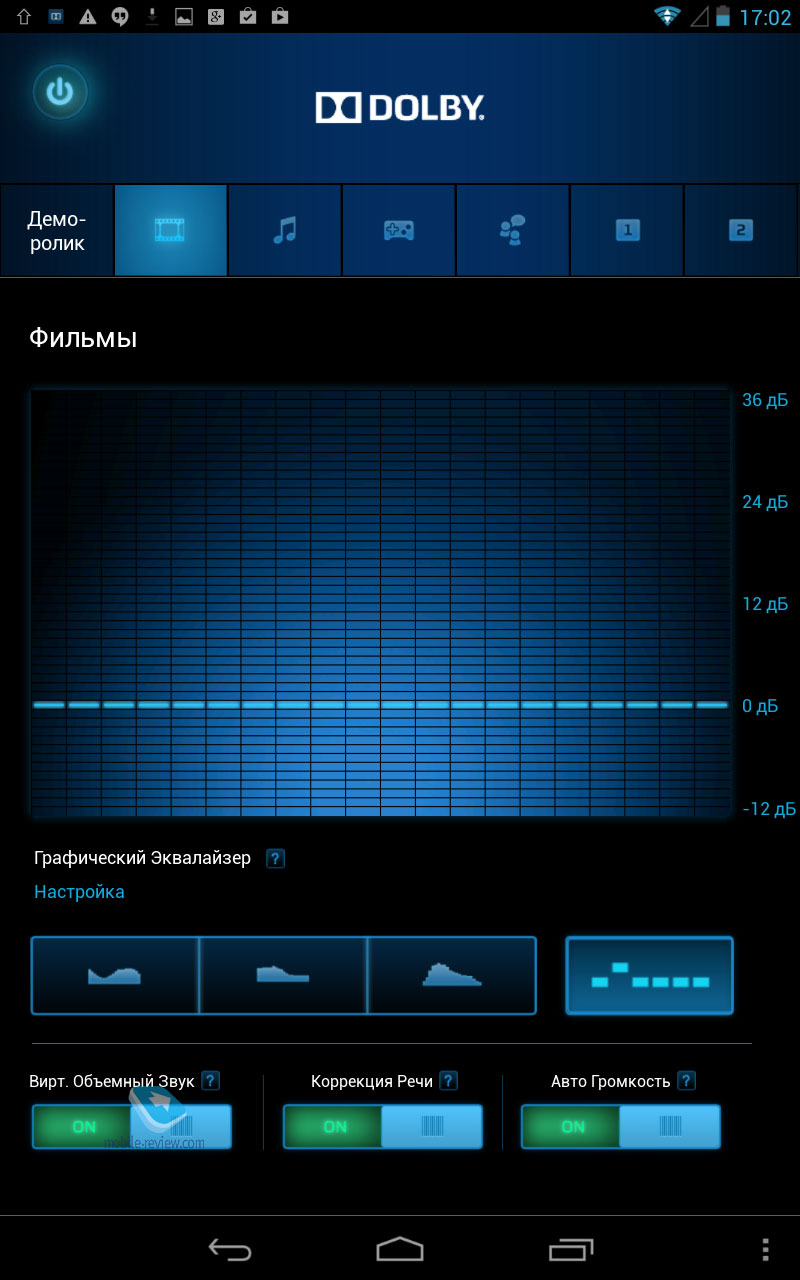
Task: Choose the manual equalizer bars preset
Action: [650, 975]
